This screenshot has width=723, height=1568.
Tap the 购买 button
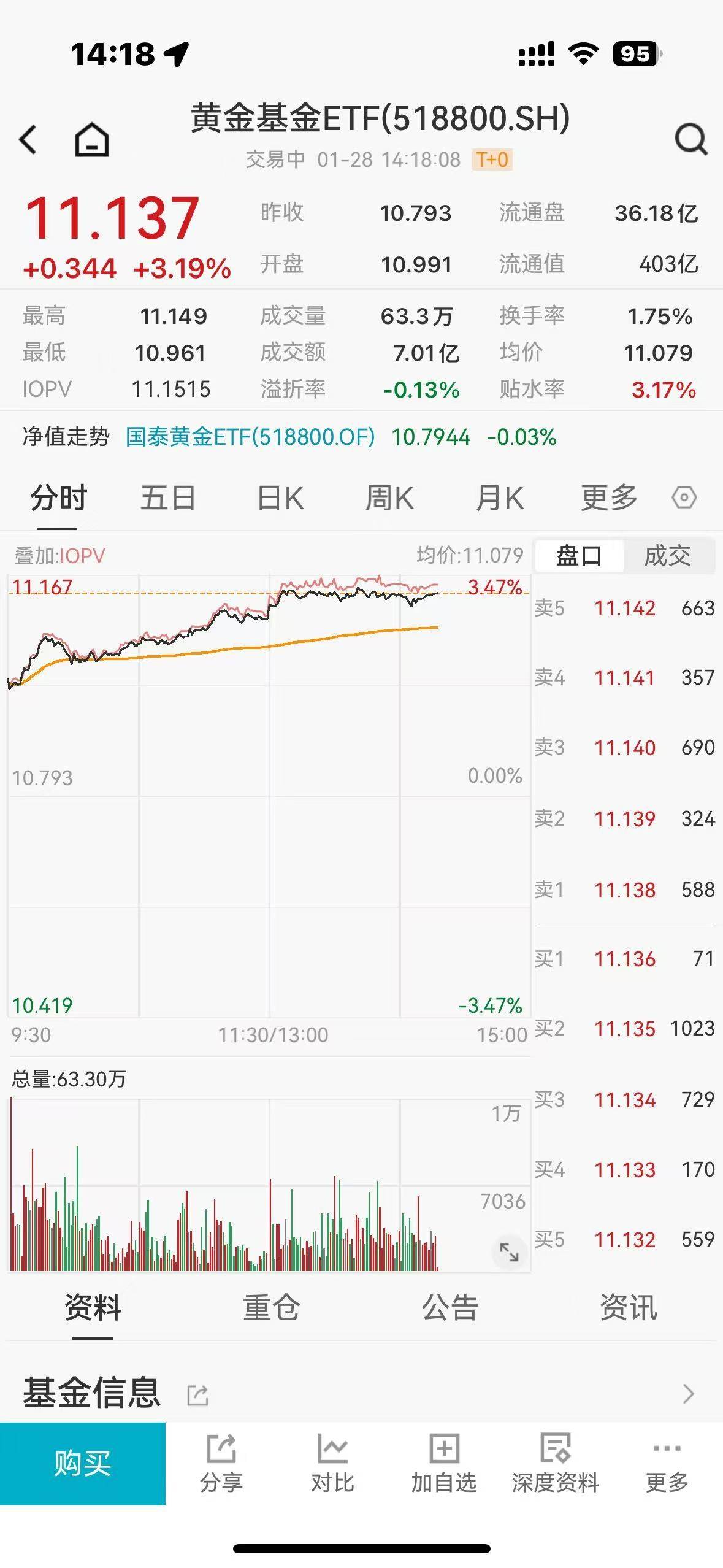click(x=83, y=1463)
